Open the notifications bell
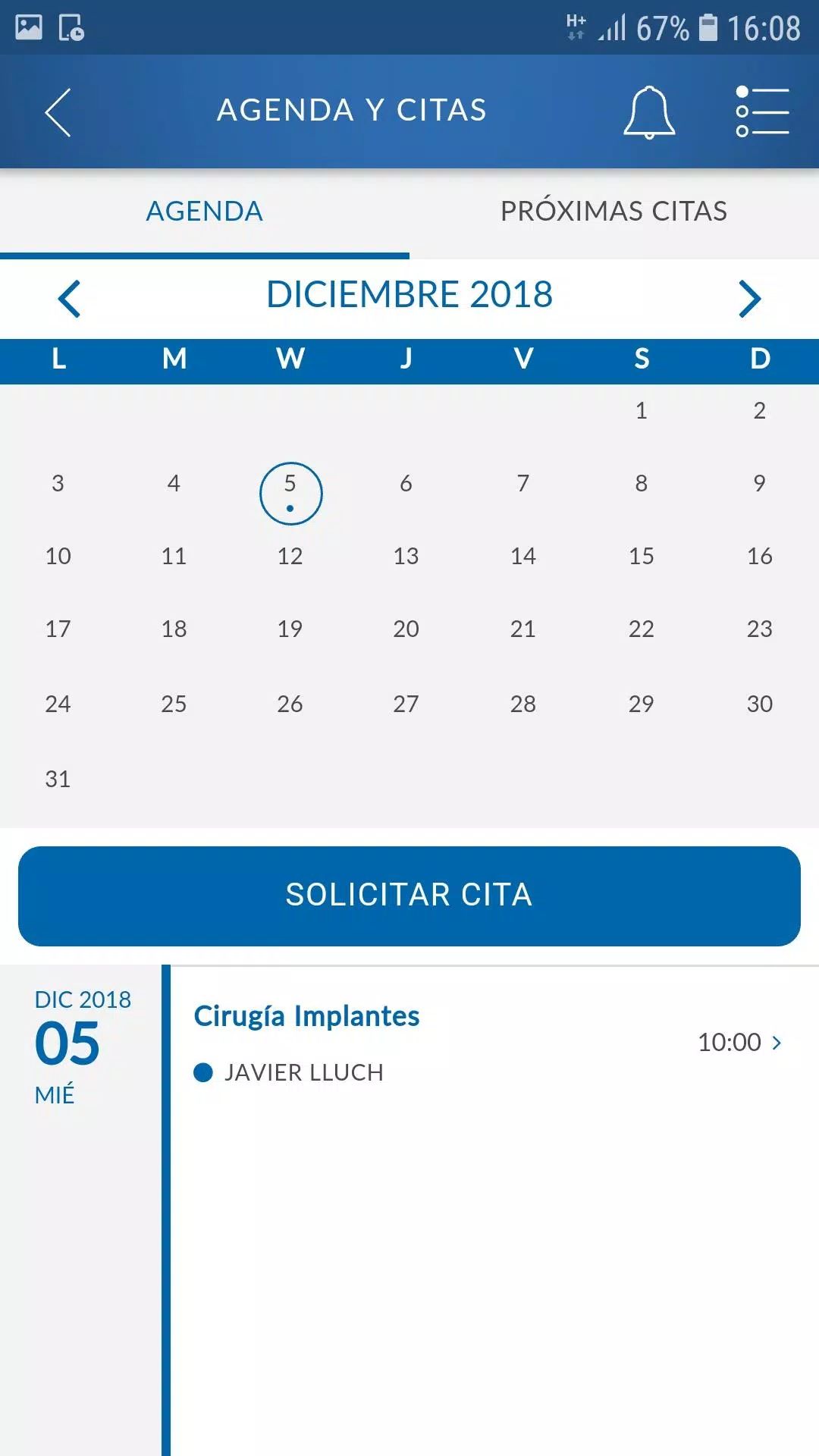This screenshot has height=1456, width=819. pyautogui.click(x=649, y=112)
